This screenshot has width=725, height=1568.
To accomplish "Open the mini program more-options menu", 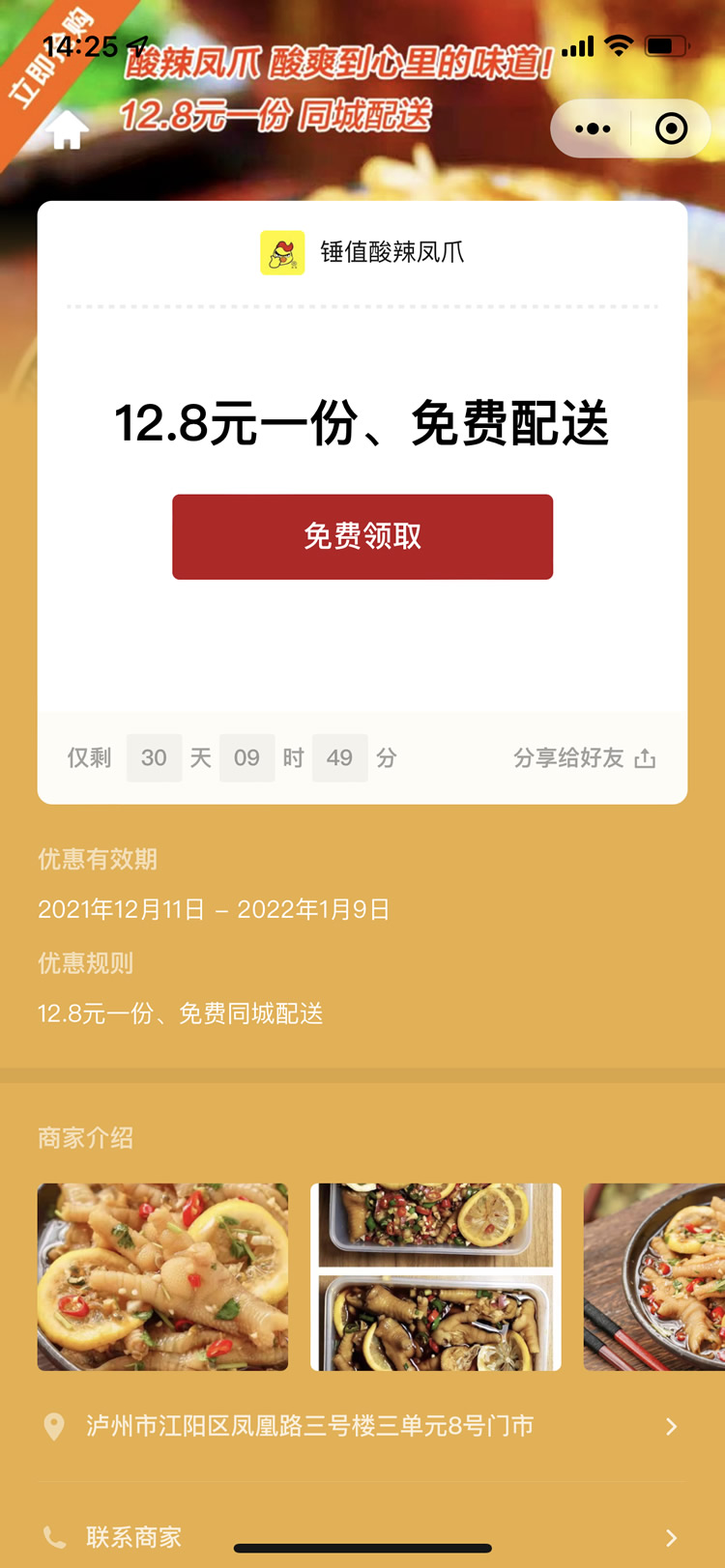I will tap(593, 128).
